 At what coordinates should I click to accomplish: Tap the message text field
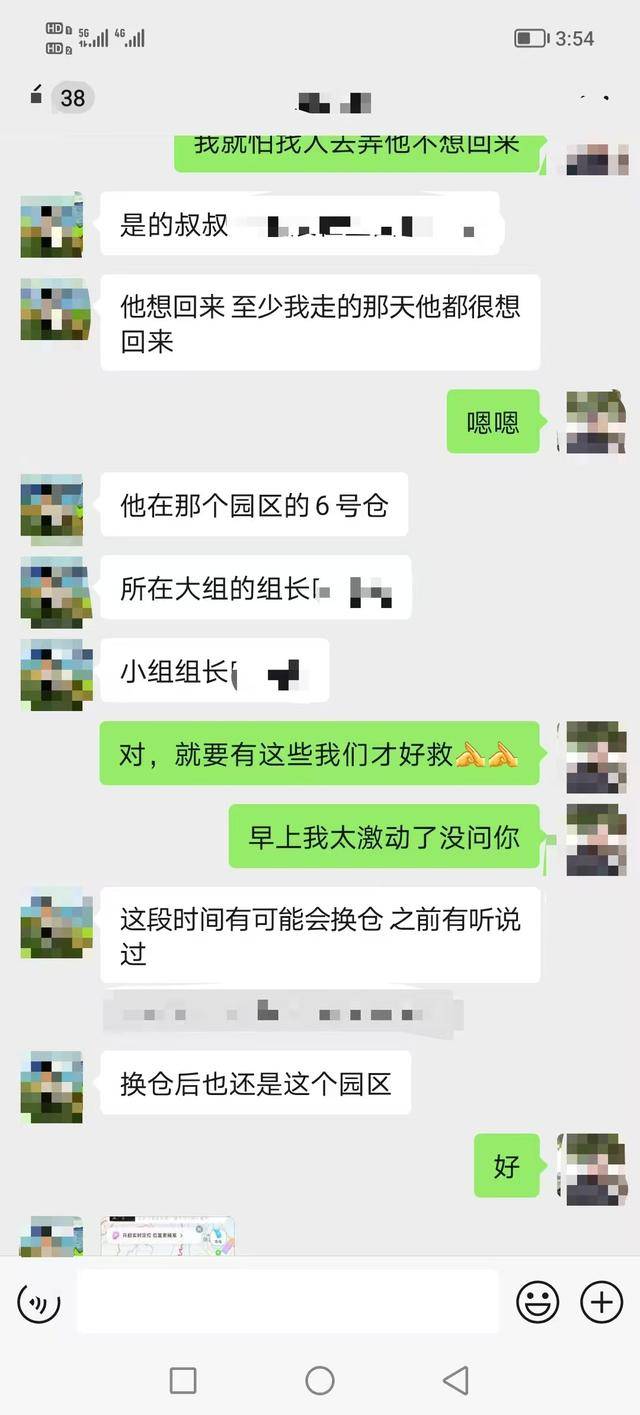click(x=288, y=1302)
